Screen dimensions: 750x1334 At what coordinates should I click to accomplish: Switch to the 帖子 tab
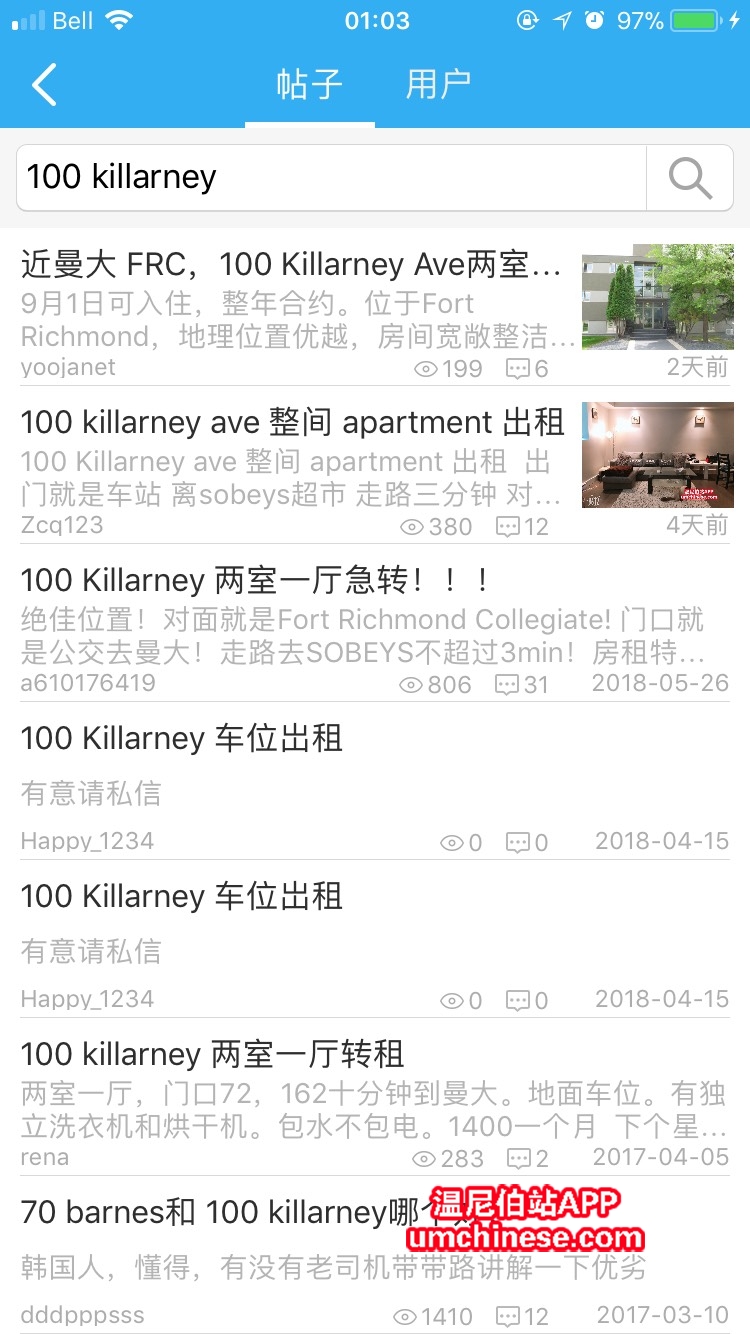click(x=310, y=85)
